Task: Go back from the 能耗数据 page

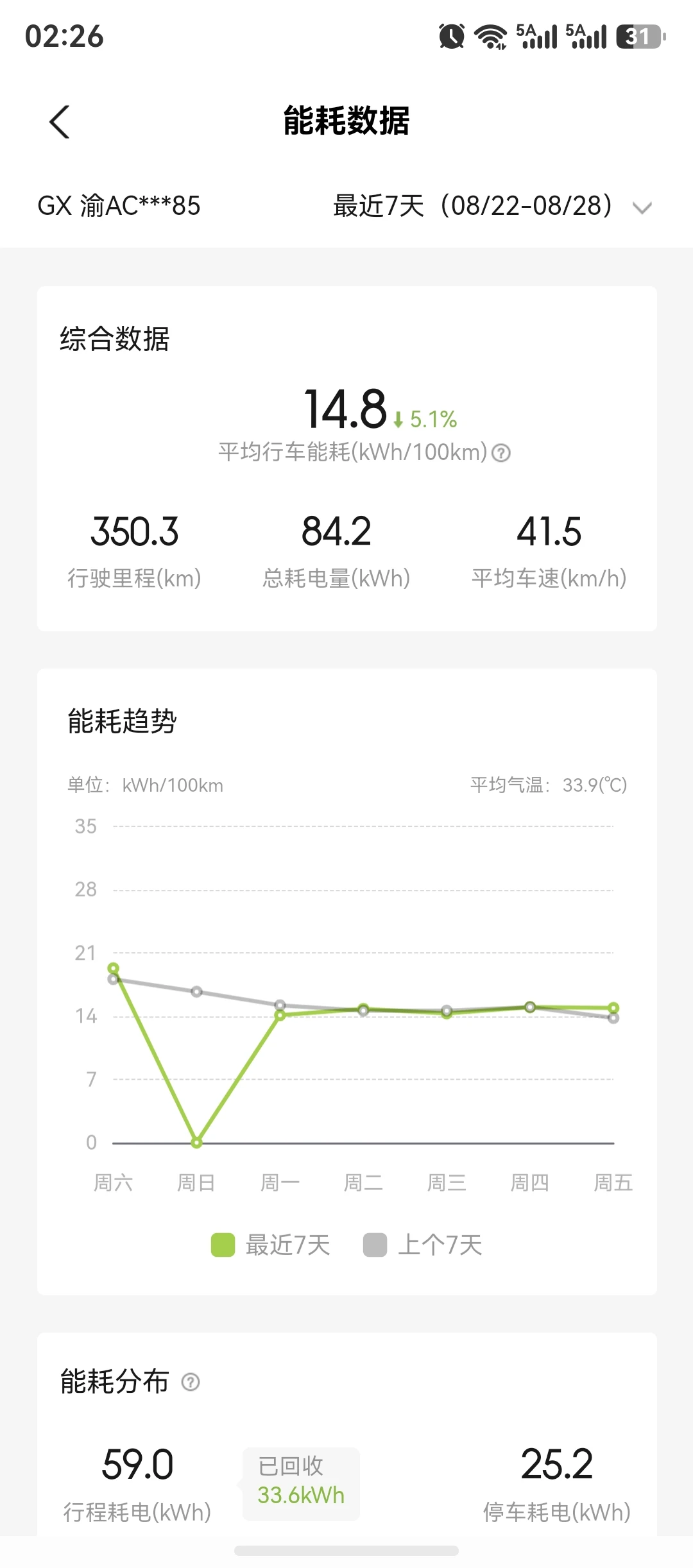Action: (60, 122)
